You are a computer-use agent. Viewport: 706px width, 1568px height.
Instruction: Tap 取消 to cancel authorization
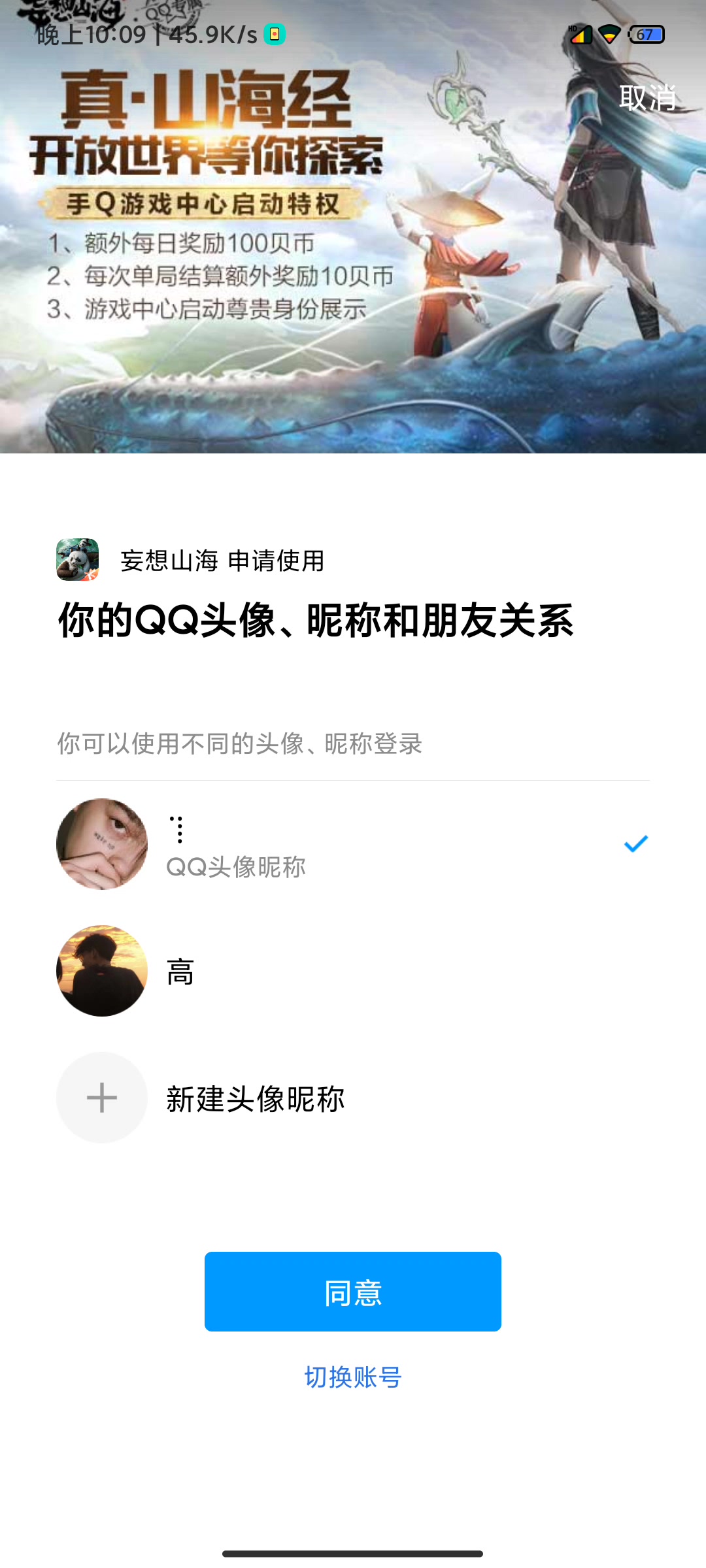[647, 98]
